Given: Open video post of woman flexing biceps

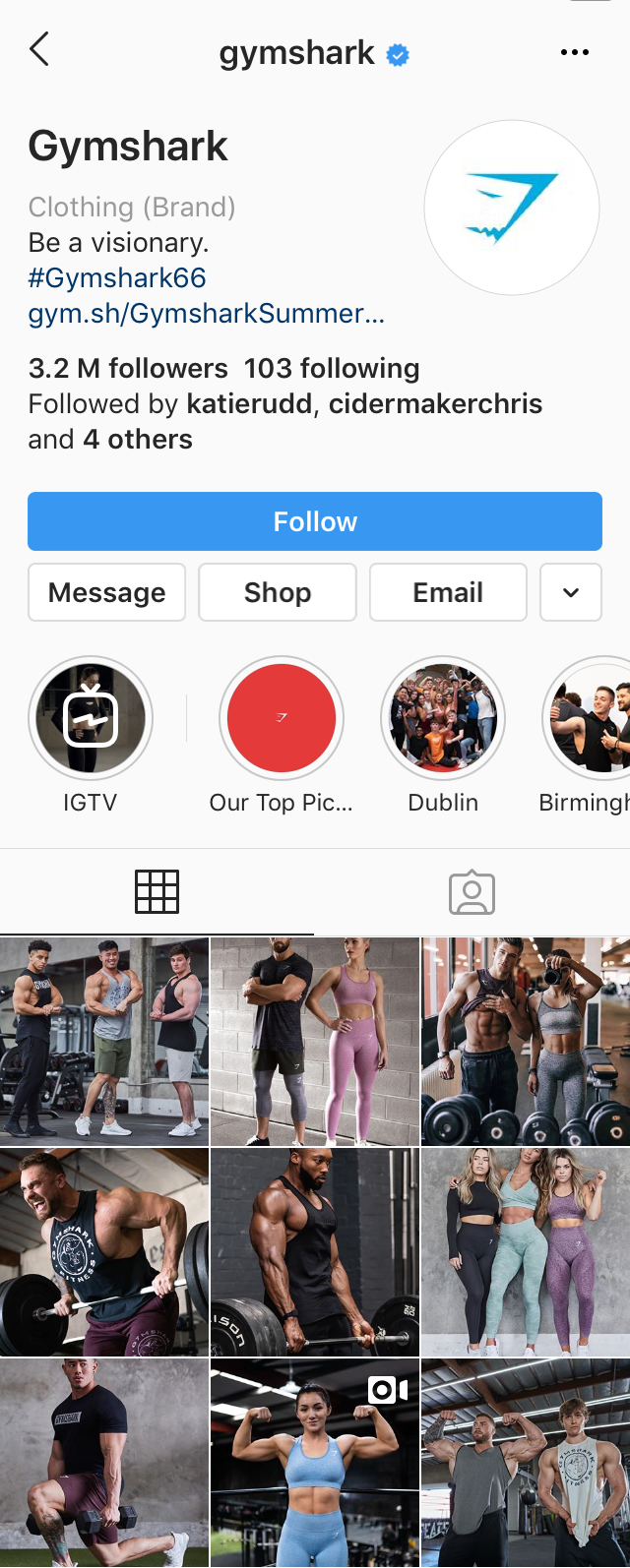Looking at the screenshot, I should coord(315,1463).
